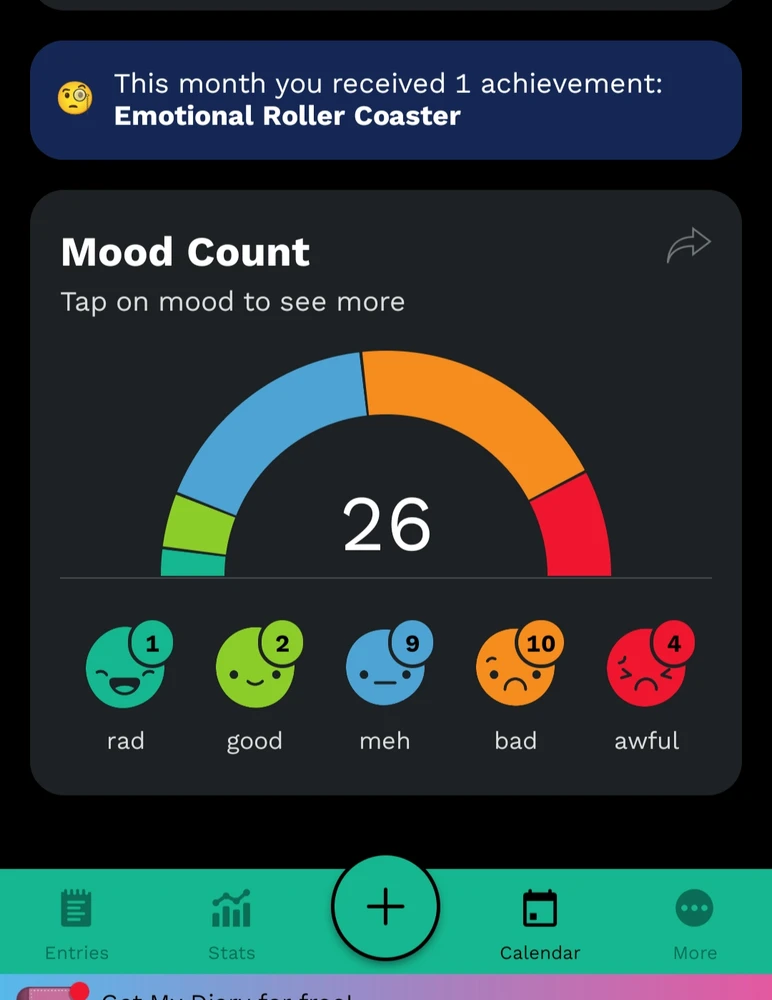772x1000 pixels.
Task: Share the Mood Count card
Action: tap(688, 246)
